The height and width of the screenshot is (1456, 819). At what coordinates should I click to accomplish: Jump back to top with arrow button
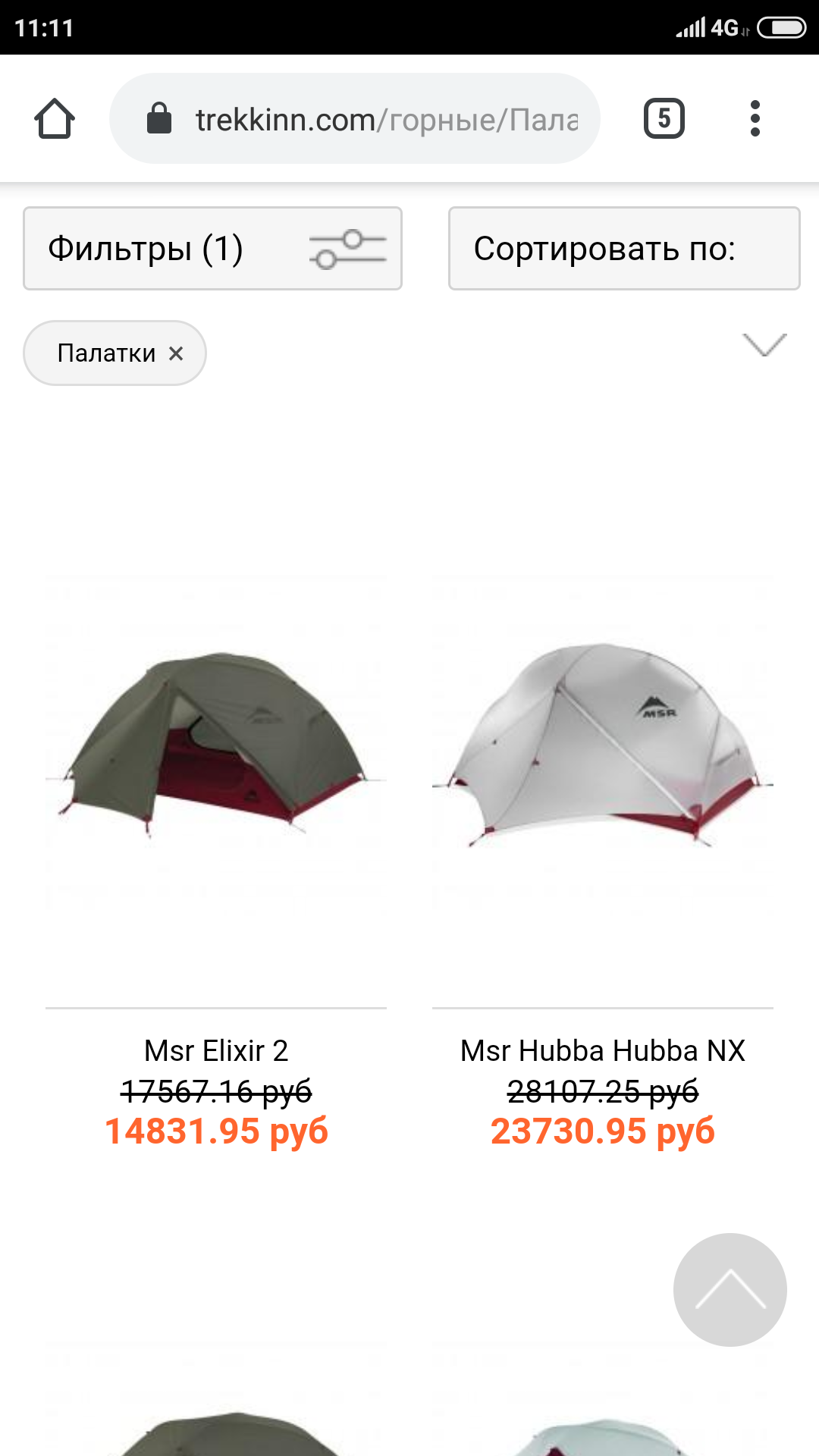730,1289
